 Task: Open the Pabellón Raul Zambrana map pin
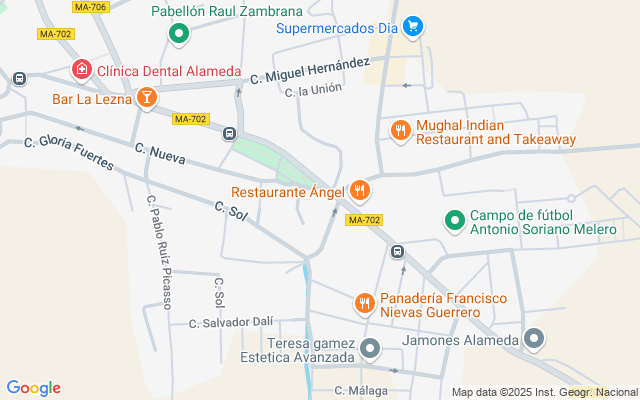click(179, 35)
